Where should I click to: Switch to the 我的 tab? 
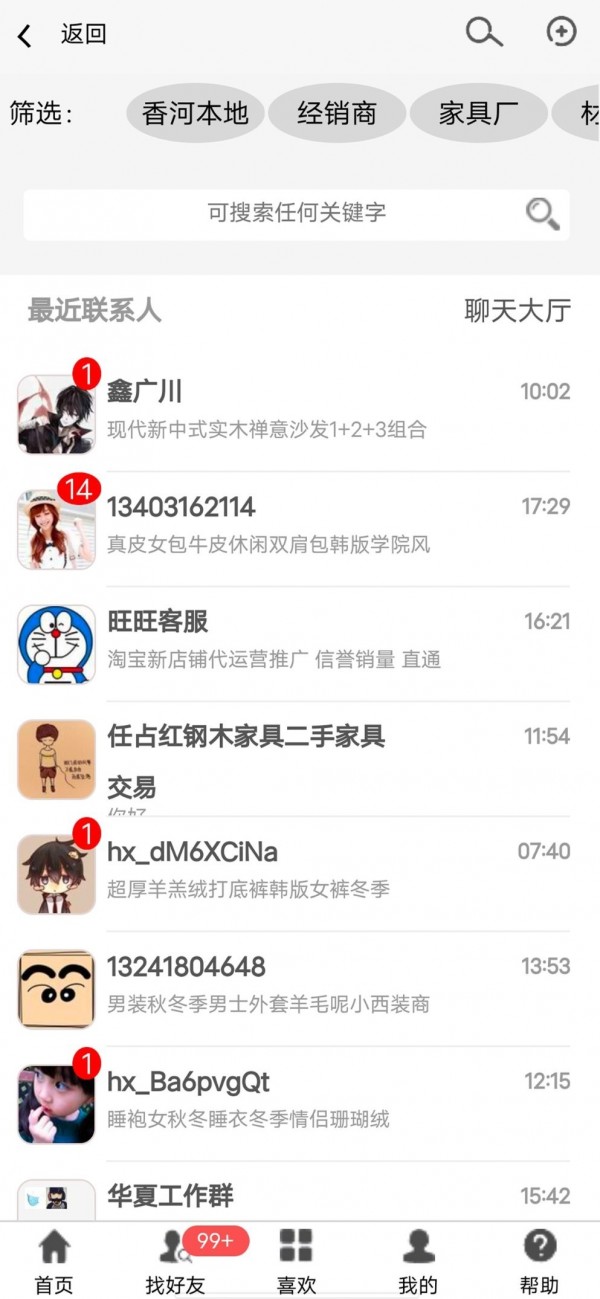[x=418, y=1262]
